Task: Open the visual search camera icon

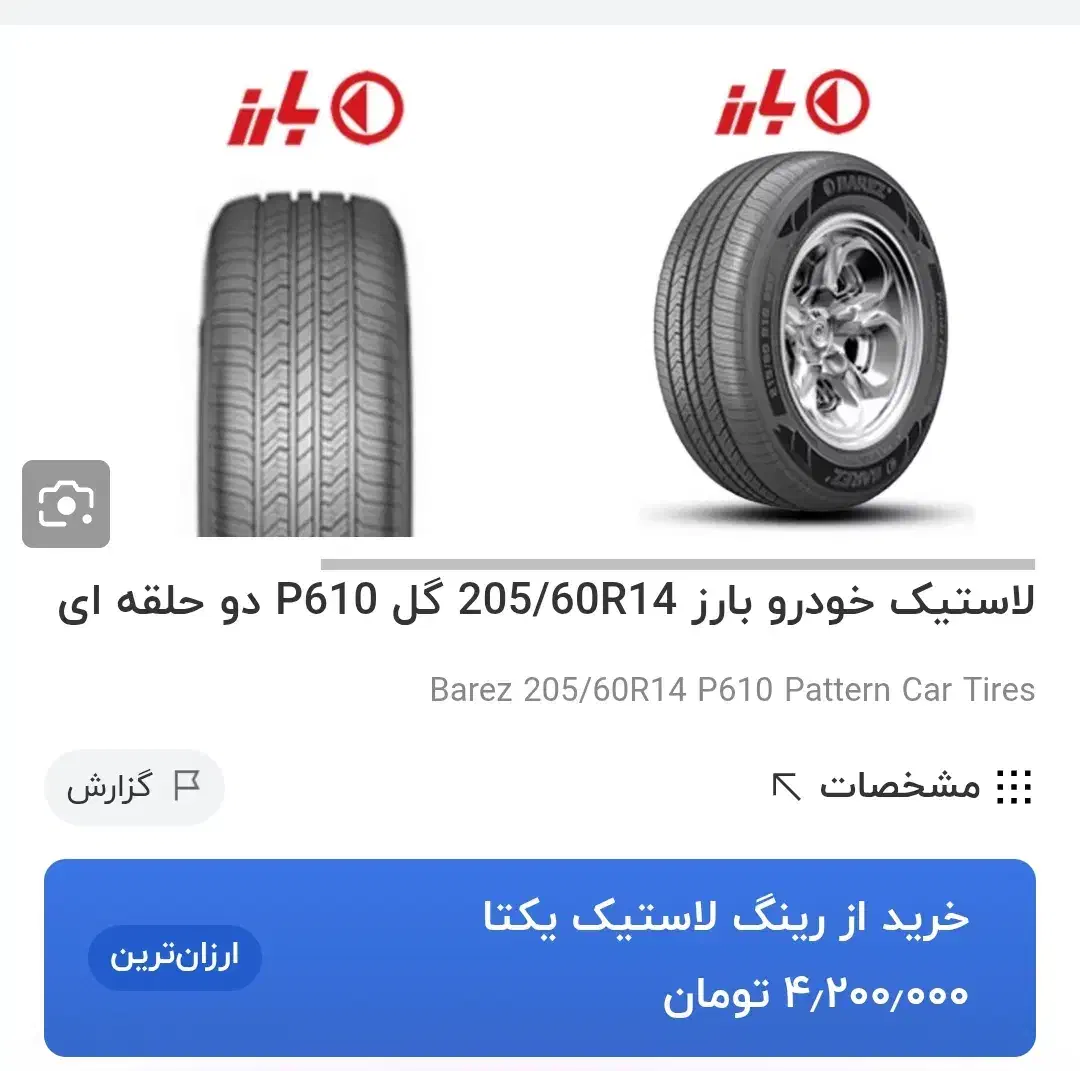Action: click(x=66, y=504)
